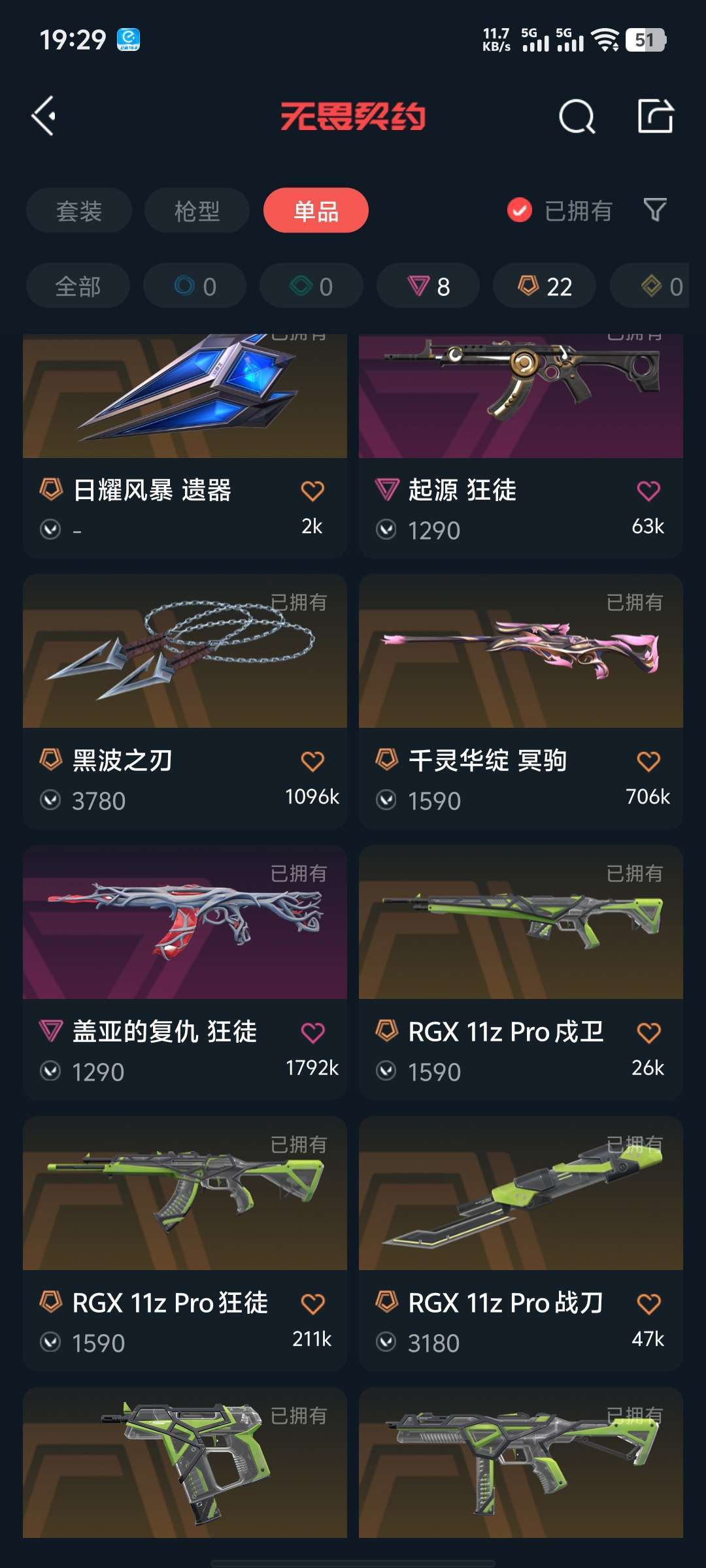Open the RGX 11z Pro 戍卫 card

coord(521,973)
